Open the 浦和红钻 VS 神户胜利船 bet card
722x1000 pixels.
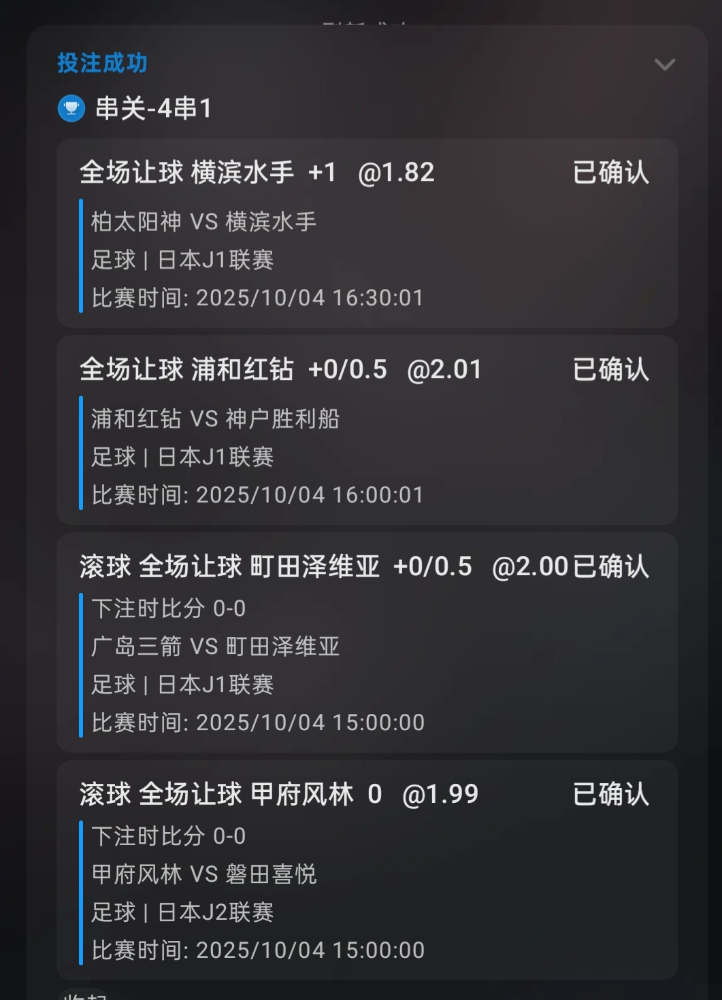(366, 430)
